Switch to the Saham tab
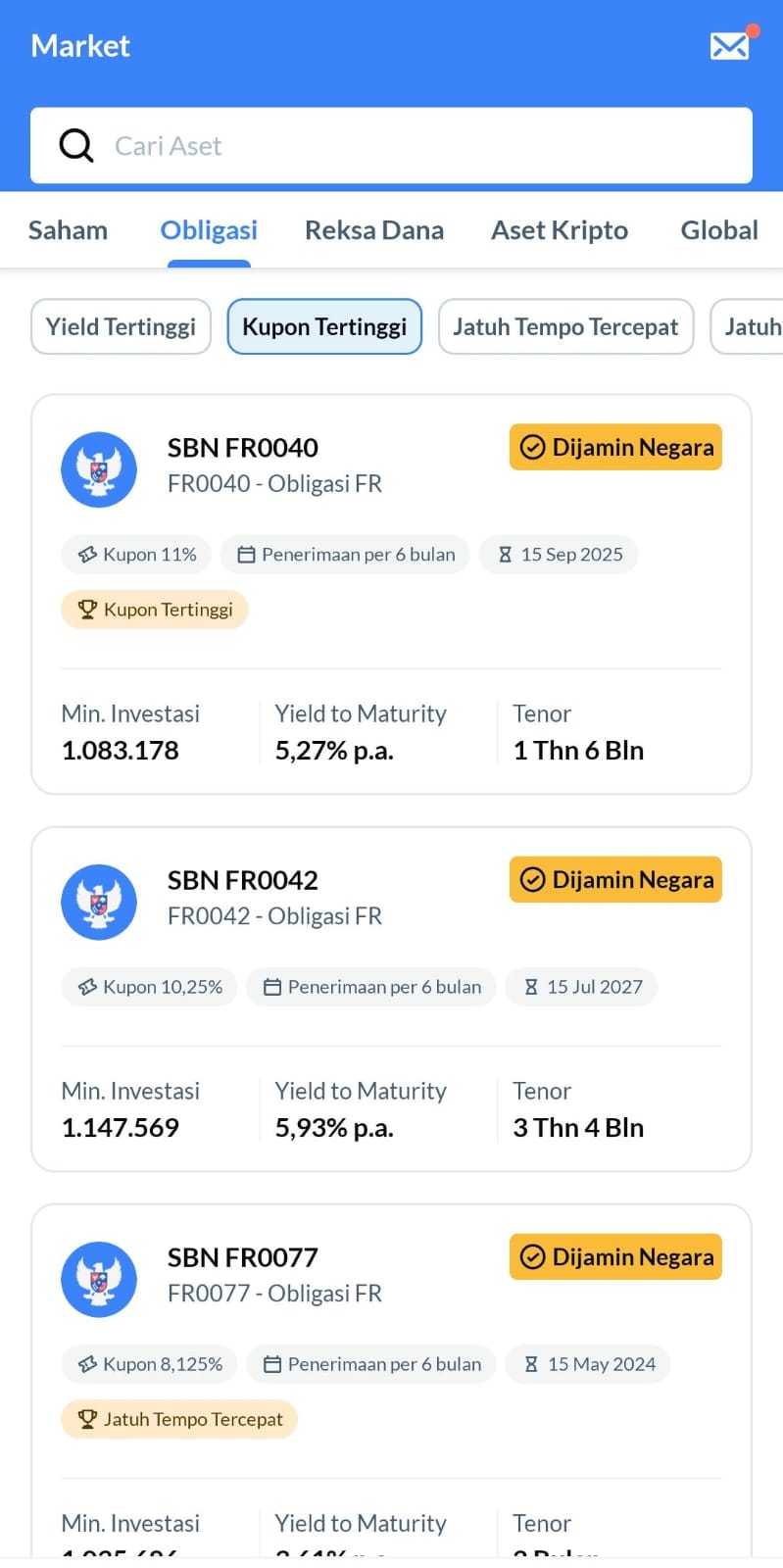The width and height of the screenshot is (783, 1568). tap(68, 229)
